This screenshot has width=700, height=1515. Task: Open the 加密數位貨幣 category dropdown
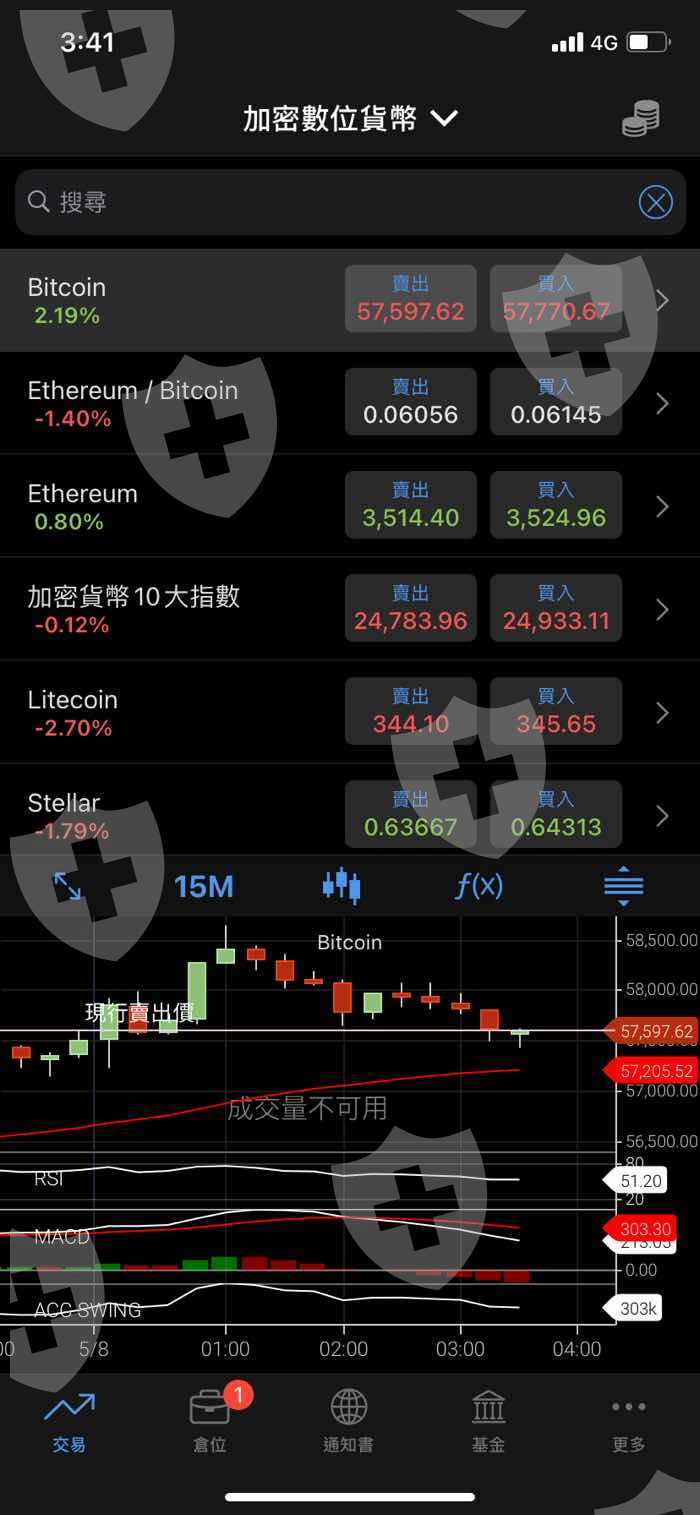(350, 119)
